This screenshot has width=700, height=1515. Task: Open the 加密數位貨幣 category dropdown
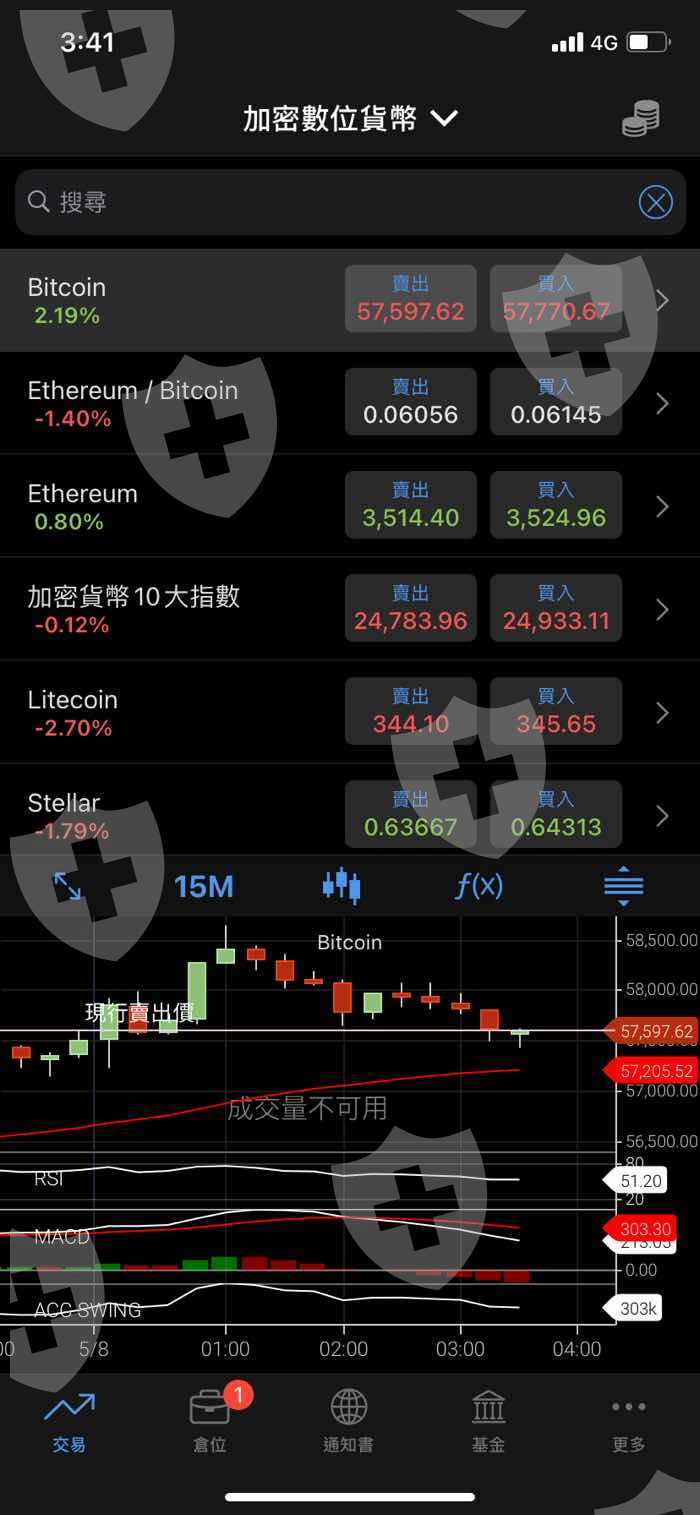(350, 119)
